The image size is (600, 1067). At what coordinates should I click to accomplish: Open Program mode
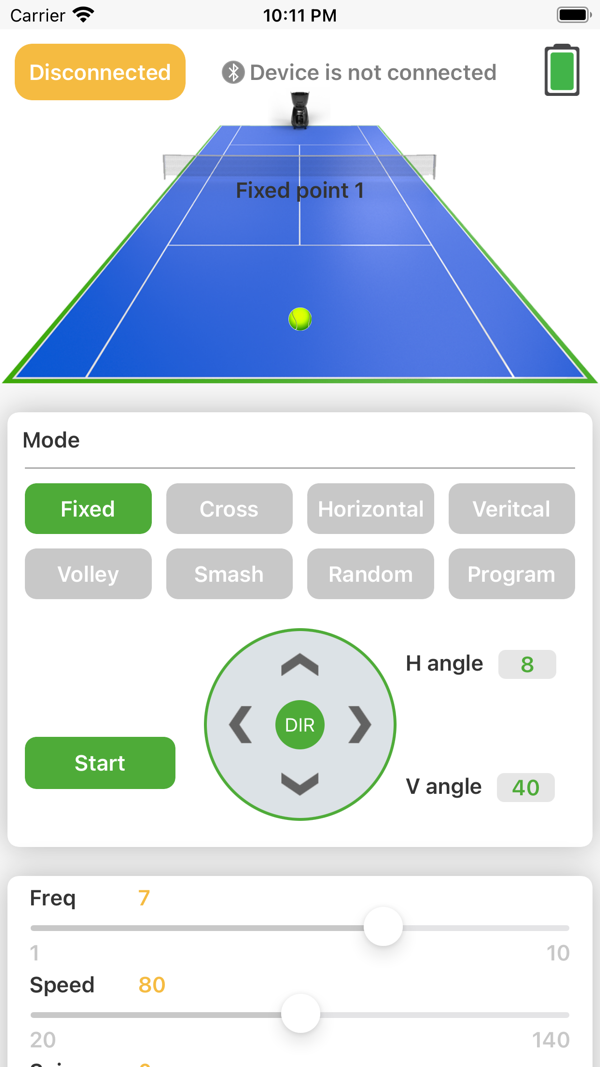[x=511, y=574]
